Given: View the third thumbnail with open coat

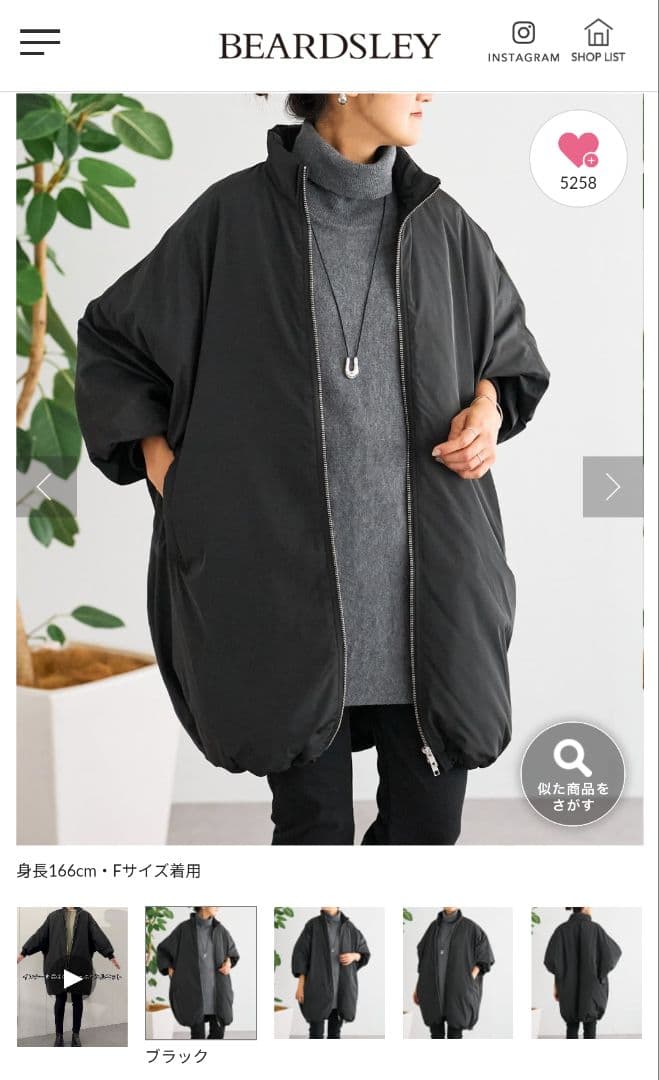Looking at the screenshot, I should coord(329,972).
